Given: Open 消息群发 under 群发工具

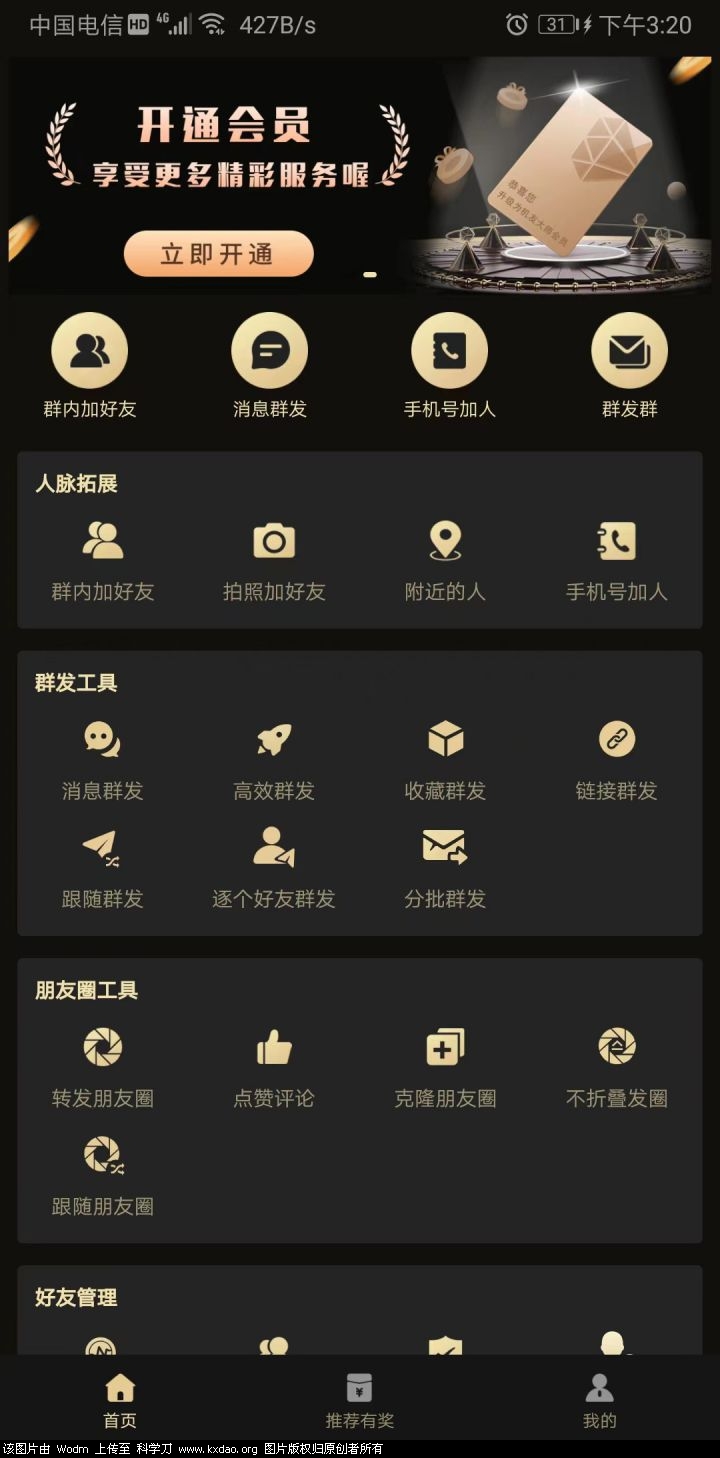Looking at the screenshot, I should click(x=102, y=761).
